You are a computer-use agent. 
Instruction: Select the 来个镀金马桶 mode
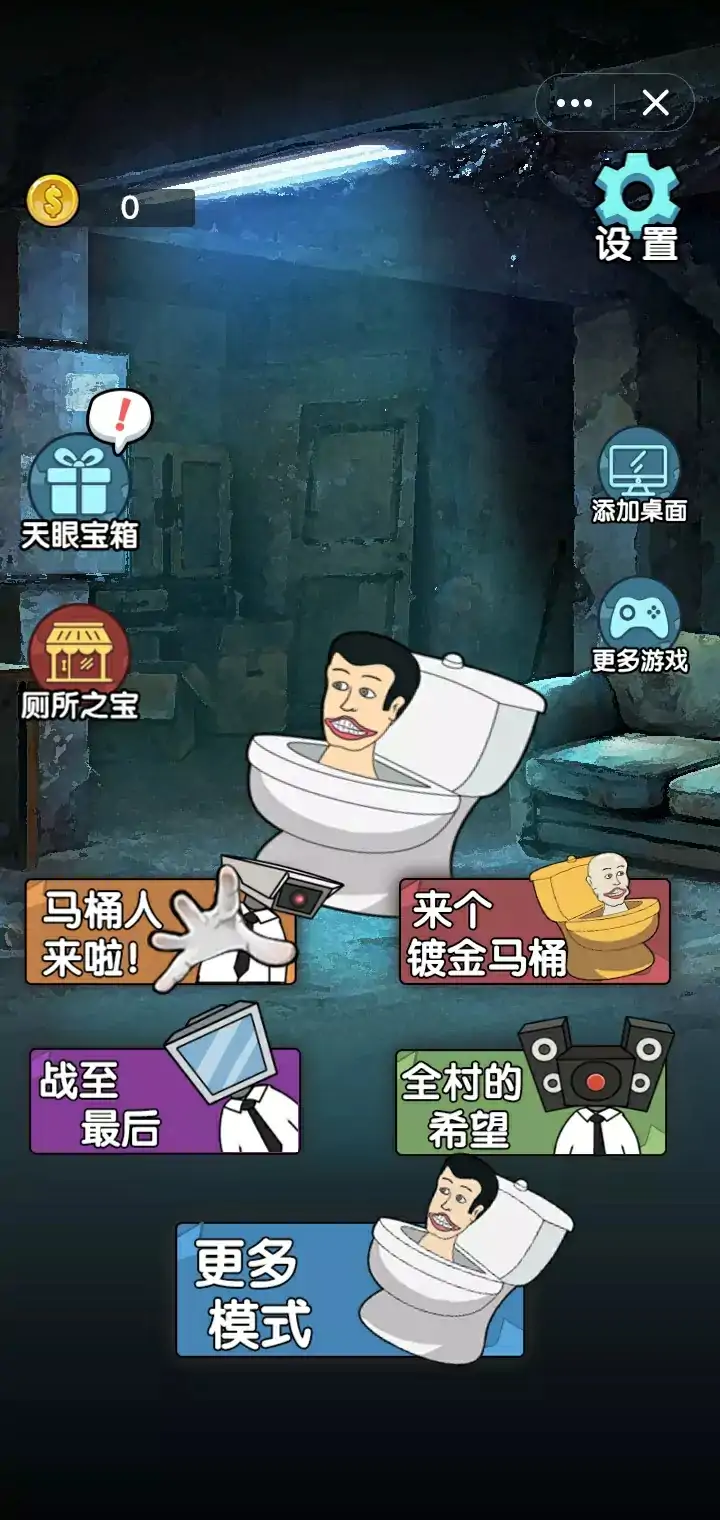[534, 932]
